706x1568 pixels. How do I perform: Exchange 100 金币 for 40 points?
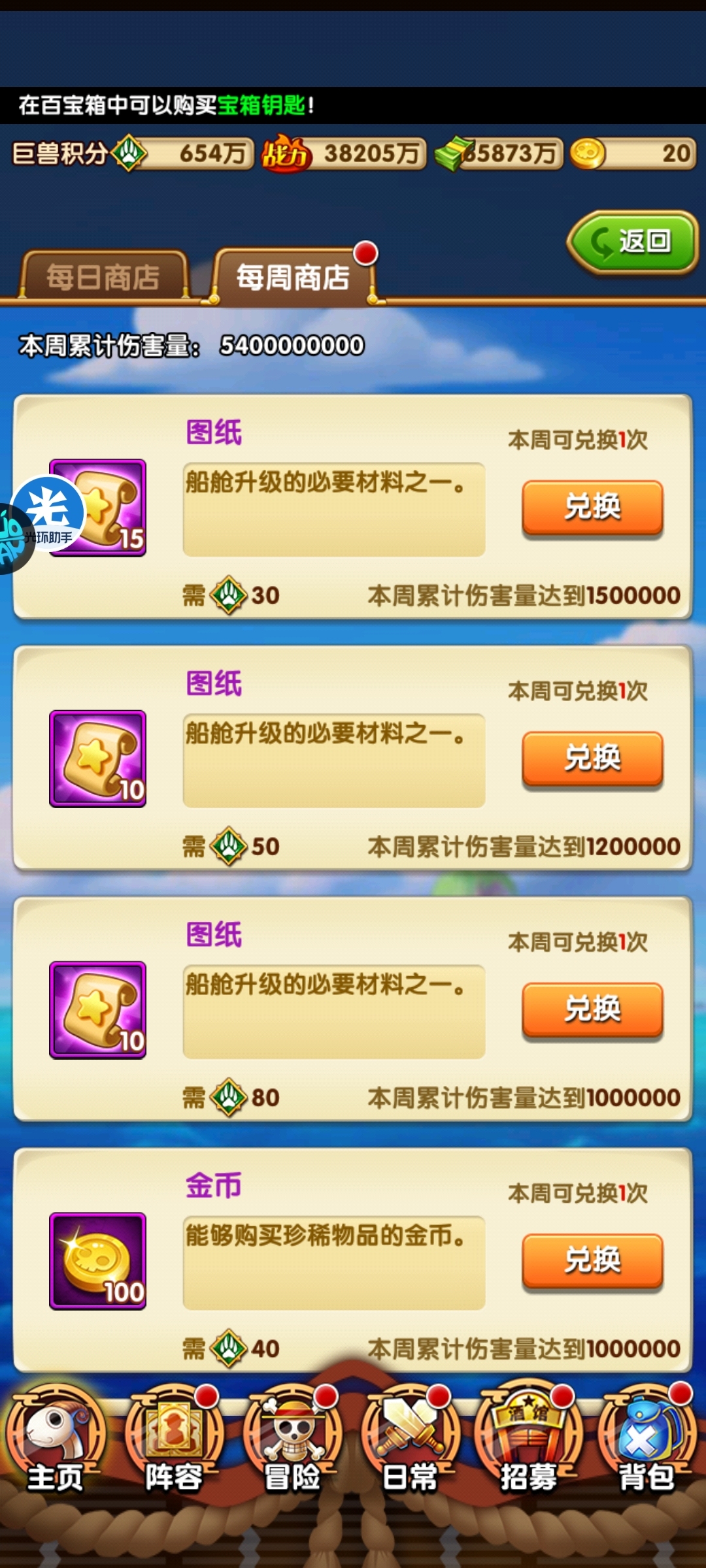(x=592, y=1260)
